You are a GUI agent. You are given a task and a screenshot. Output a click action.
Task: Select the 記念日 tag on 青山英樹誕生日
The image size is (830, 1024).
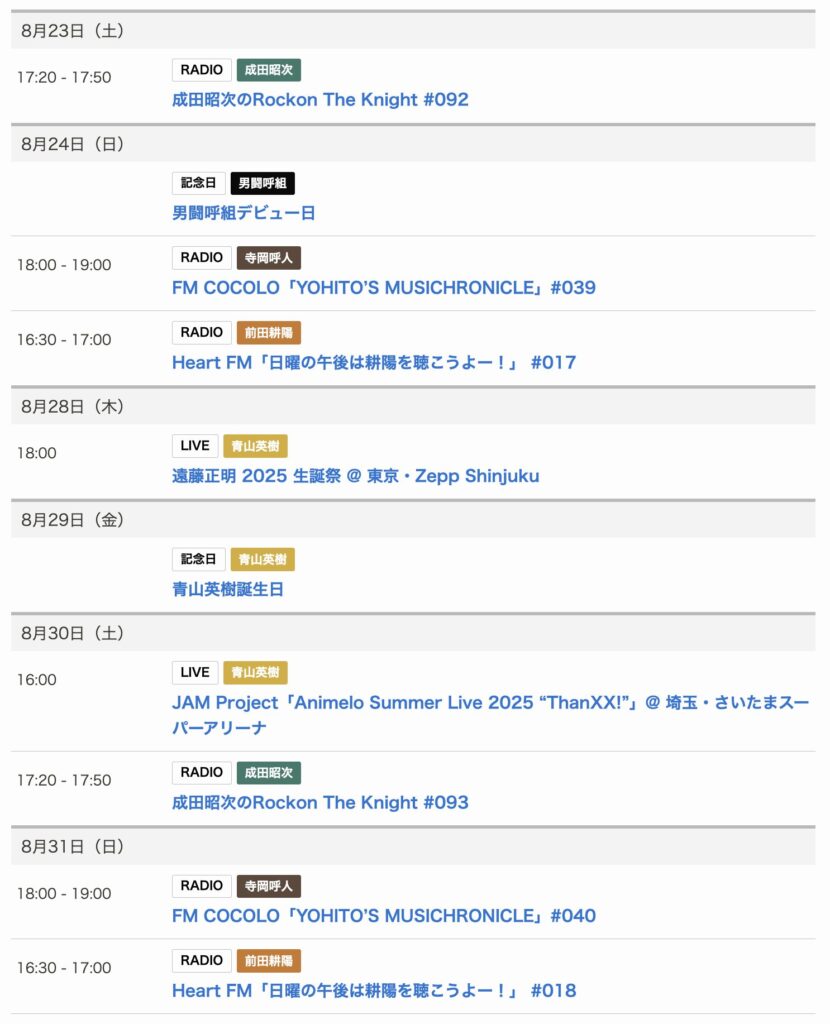pos(198,559)
